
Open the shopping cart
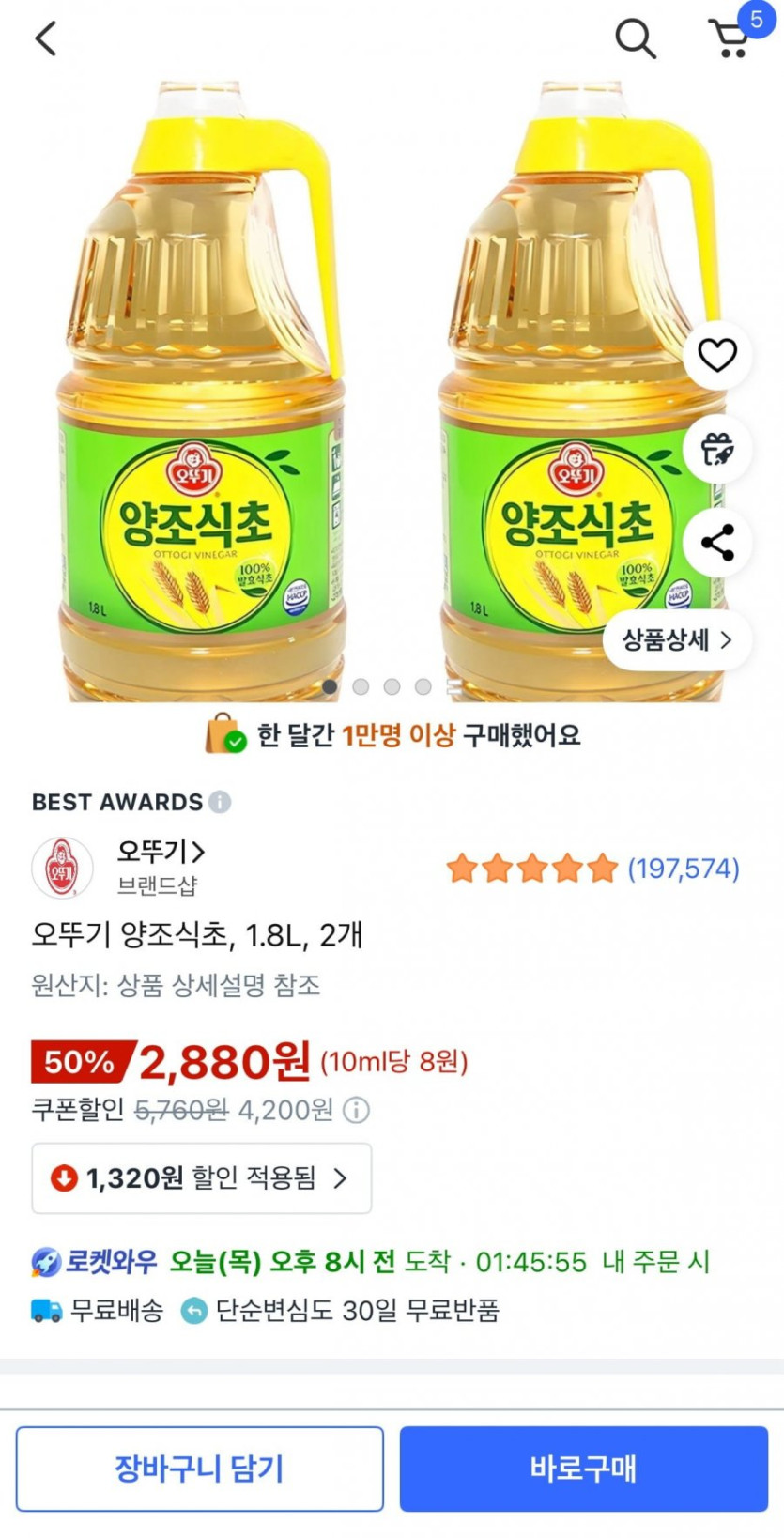pyautogui.click(x=730, y=38)
